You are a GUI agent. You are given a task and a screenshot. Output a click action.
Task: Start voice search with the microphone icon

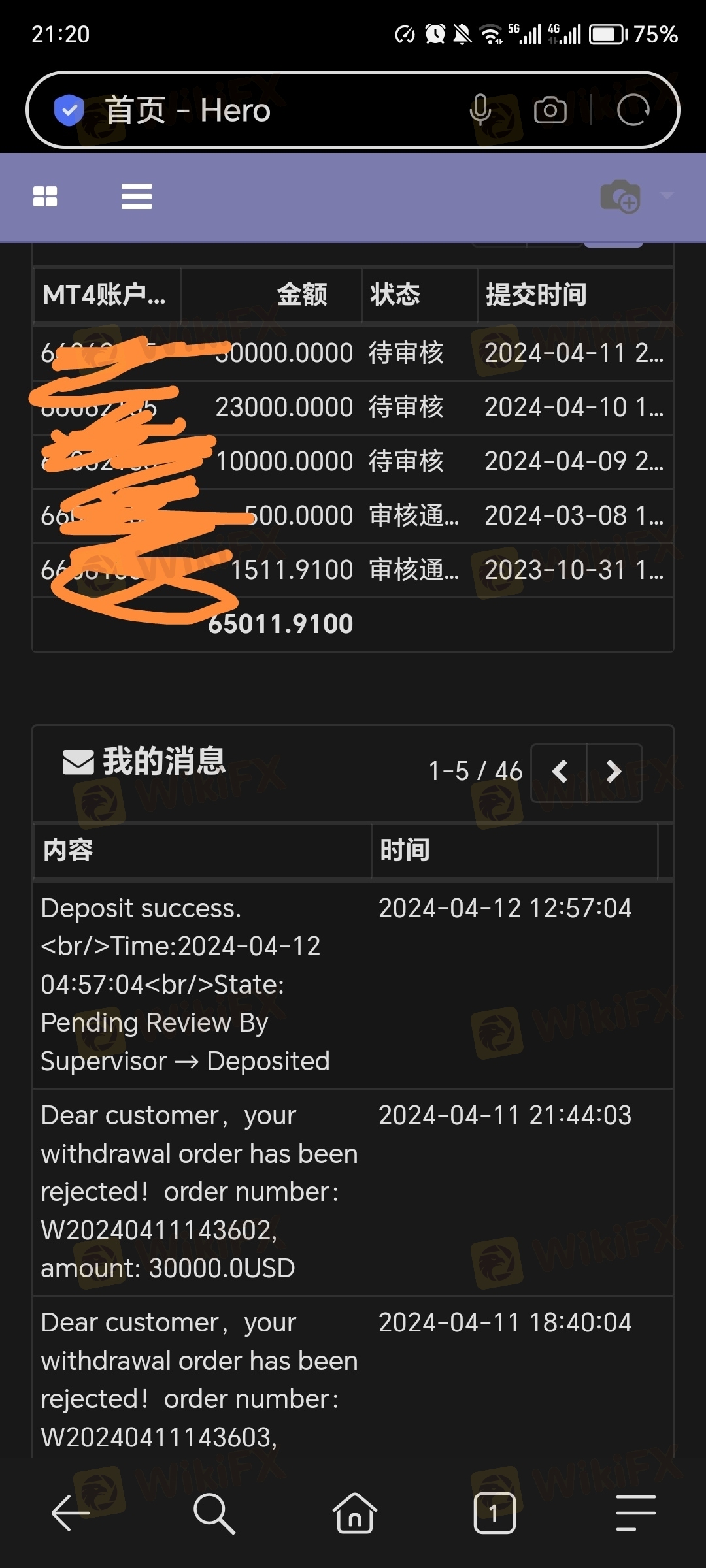coord(480,110)
